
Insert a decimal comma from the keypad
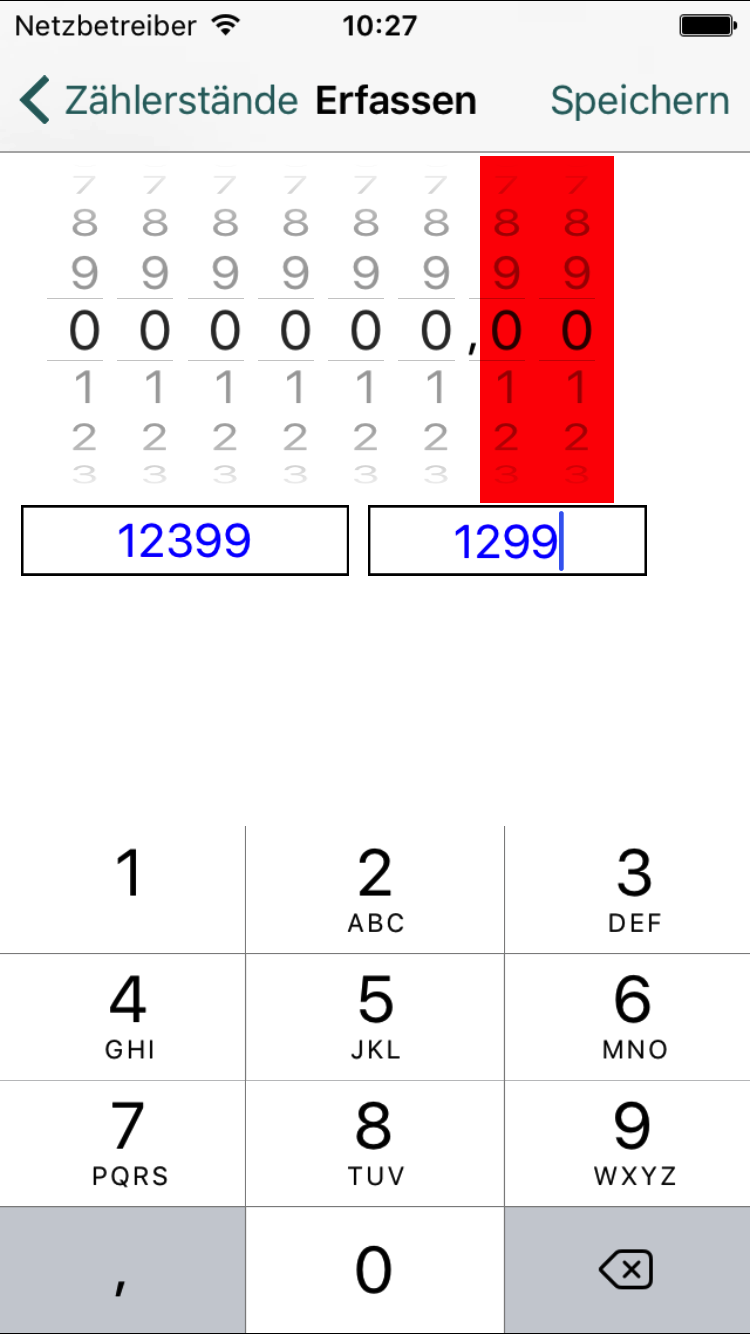click(x=123, y=1270)
